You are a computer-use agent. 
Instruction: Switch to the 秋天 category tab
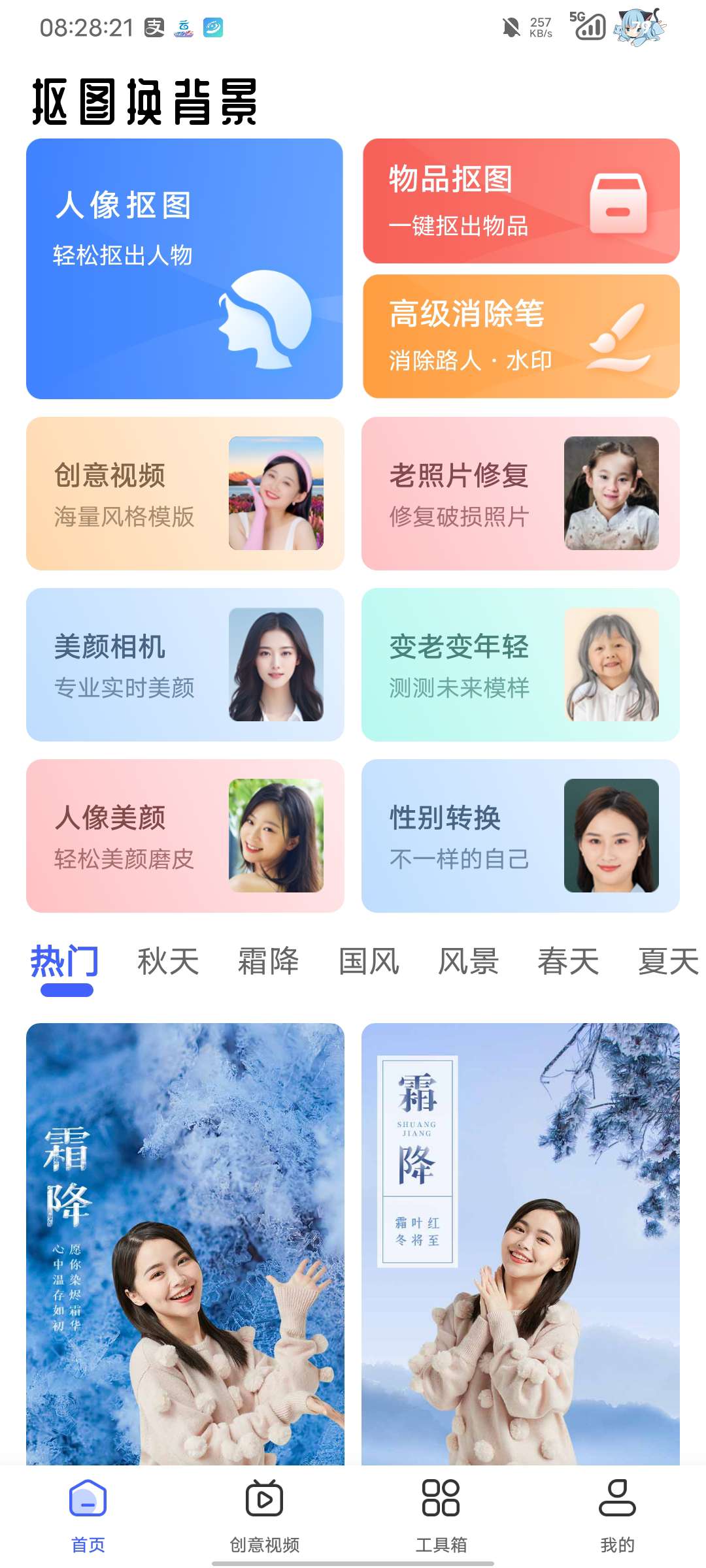pos(168,962)
